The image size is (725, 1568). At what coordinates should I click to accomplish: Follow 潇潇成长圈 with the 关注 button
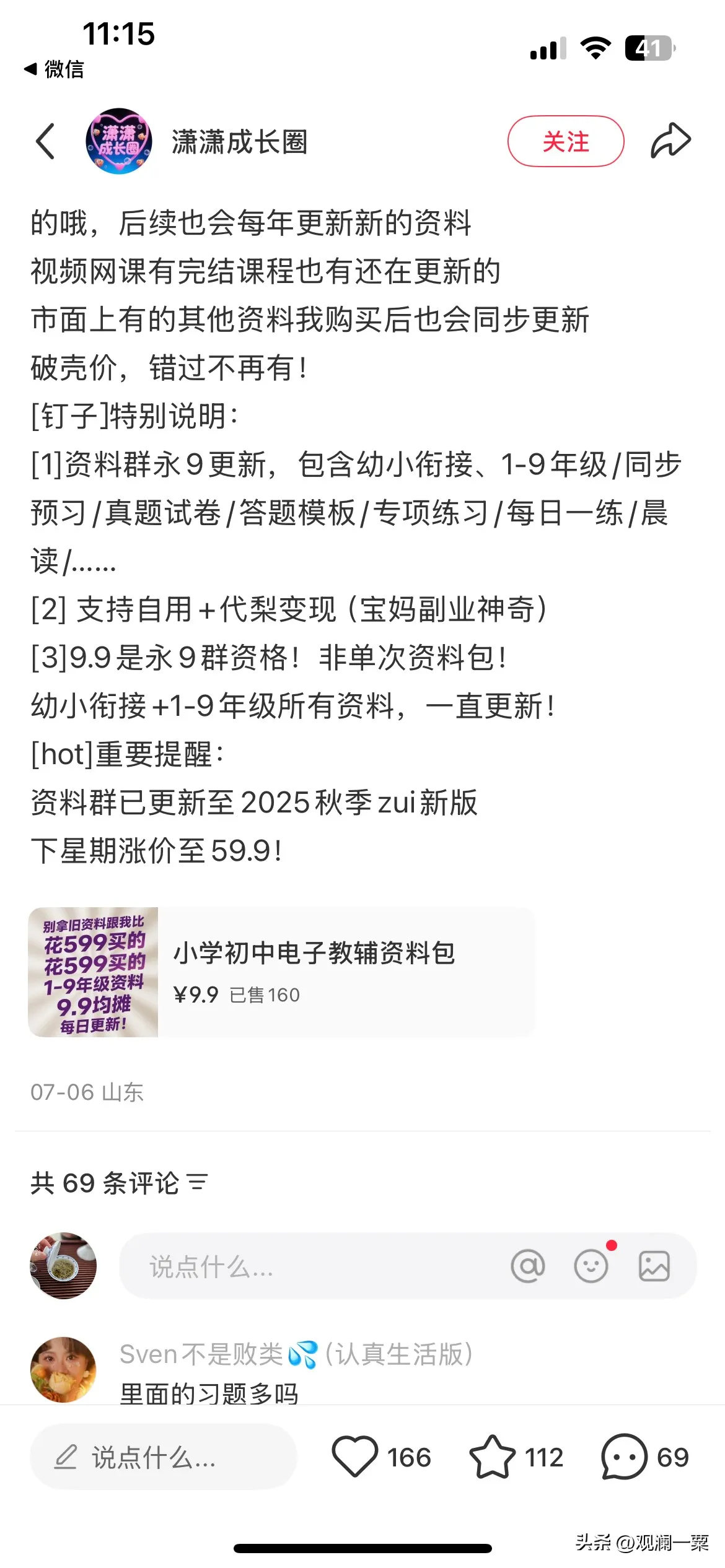tap(565, 141)
